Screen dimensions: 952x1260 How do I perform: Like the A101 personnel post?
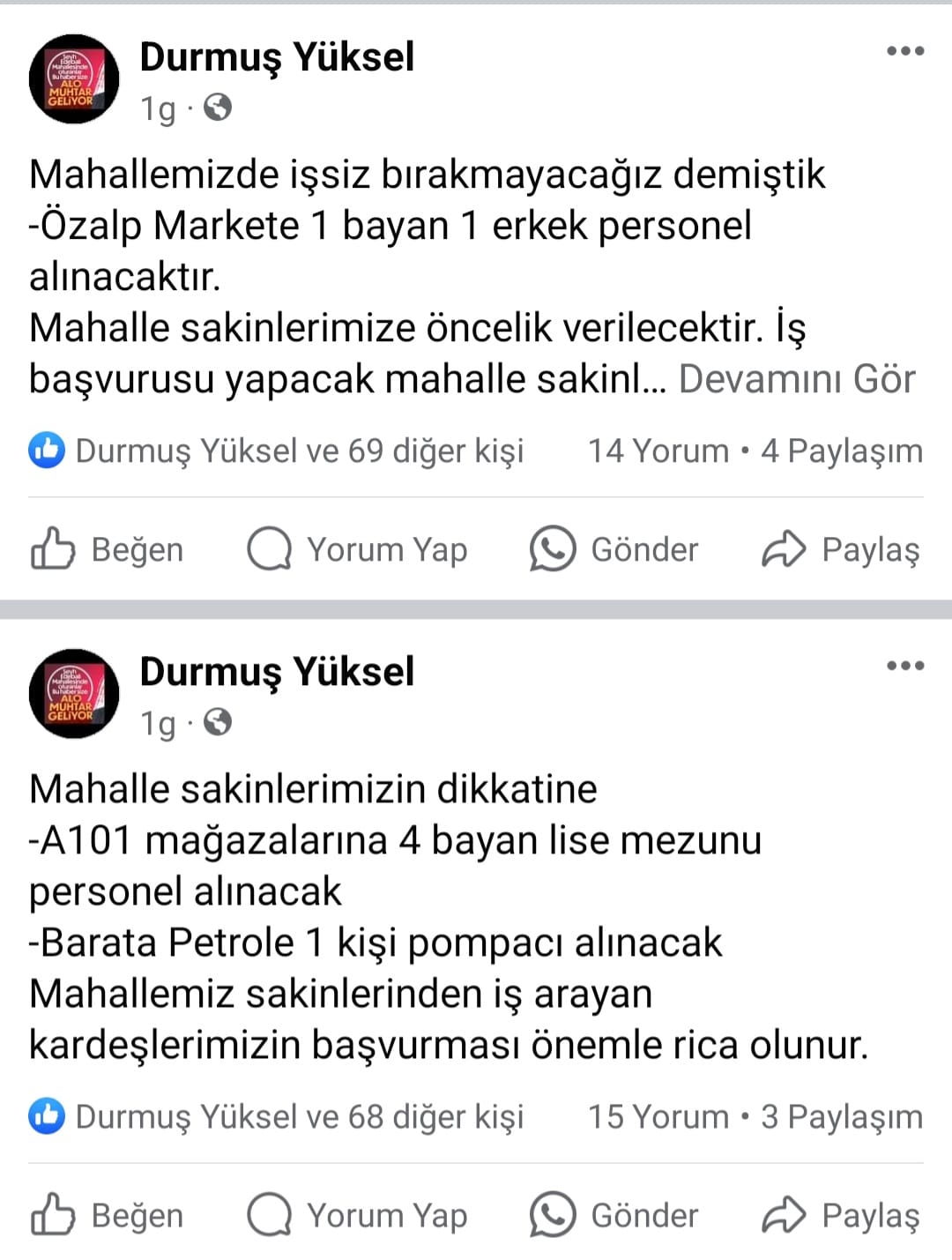108,1215
